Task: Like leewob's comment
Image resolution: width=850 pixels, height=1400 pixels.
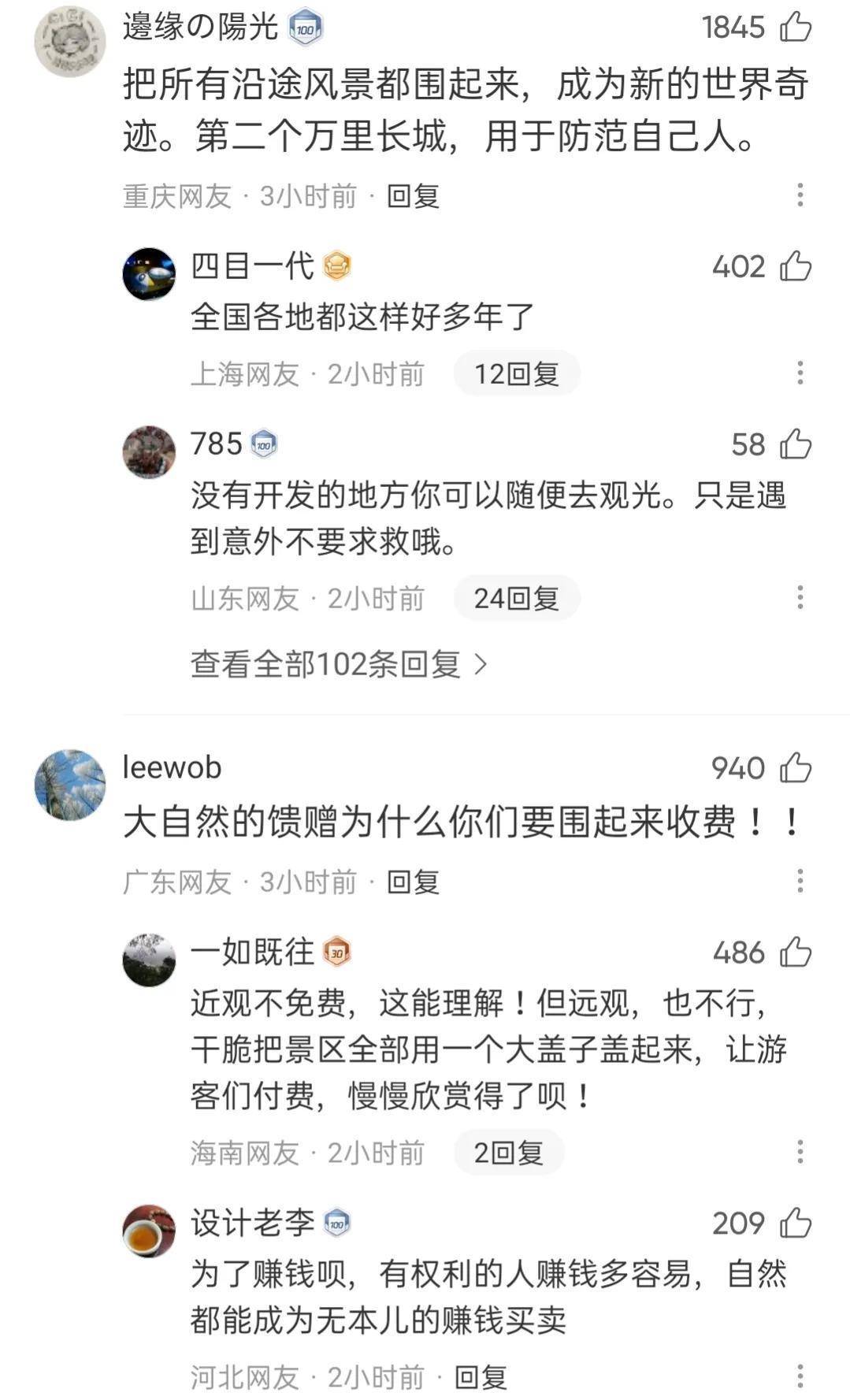Action: [795, 767]
